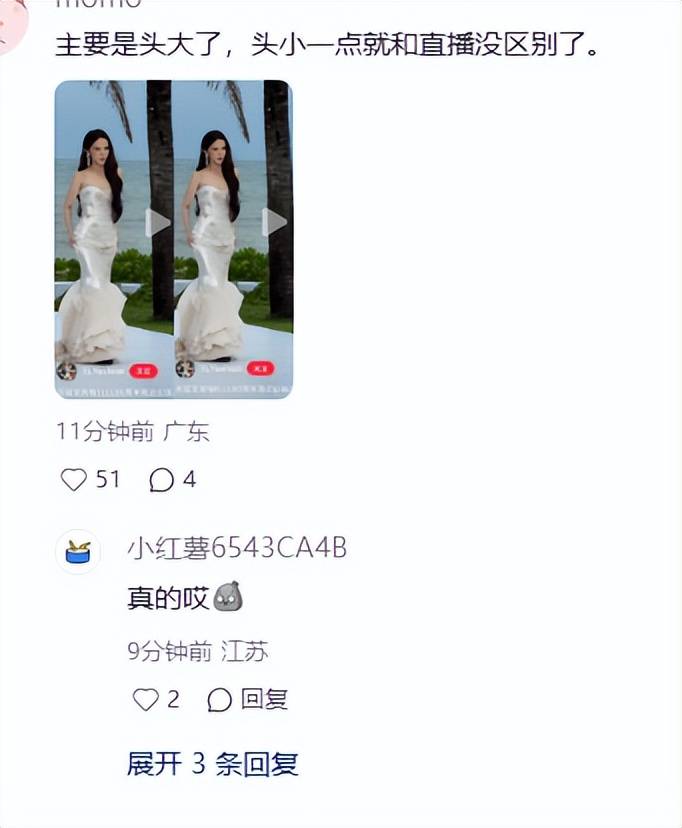Like the reply 真的哎
This screenshot has width=682, height=828.
146,699
